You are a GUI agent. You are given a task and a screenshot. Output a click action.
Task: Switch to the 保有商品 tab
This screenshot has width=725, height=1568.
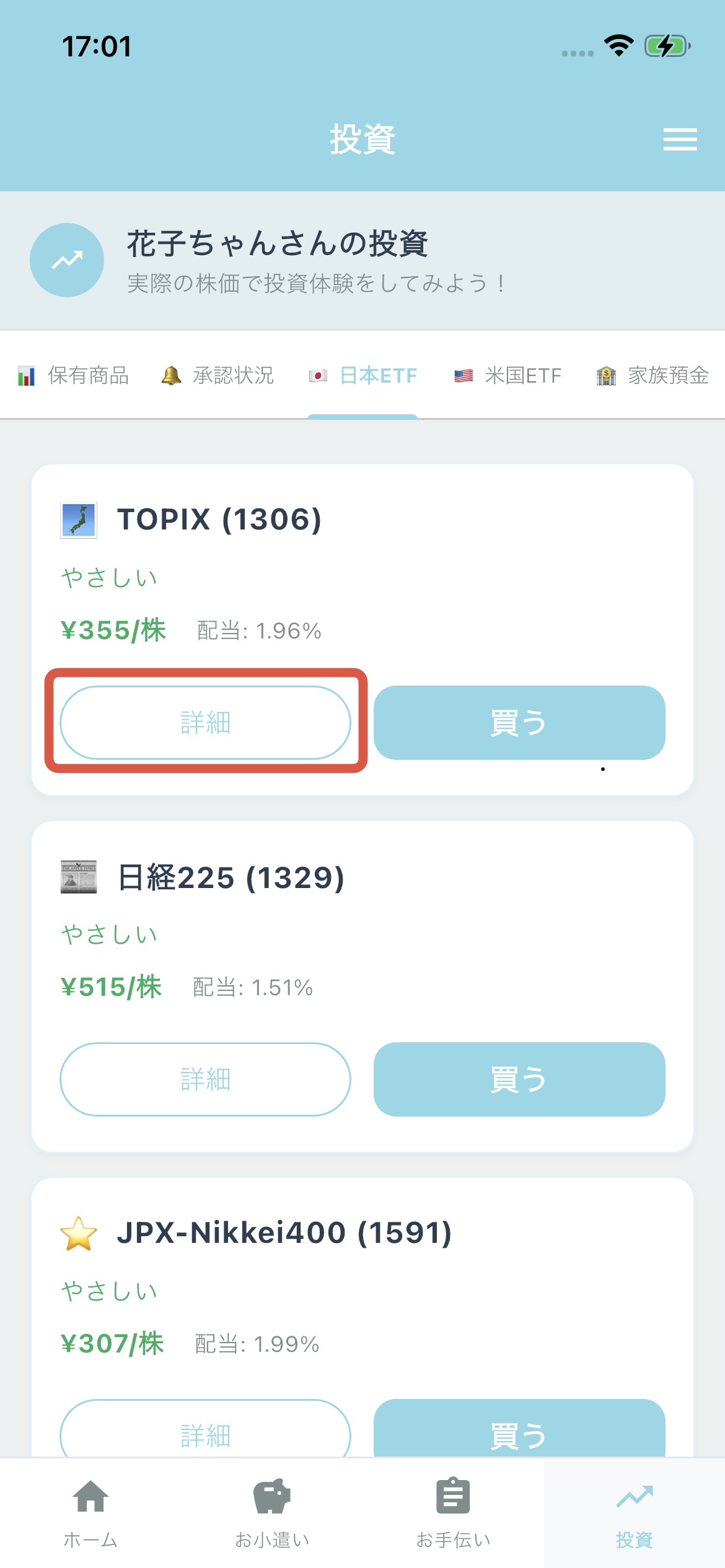point(74,375)
